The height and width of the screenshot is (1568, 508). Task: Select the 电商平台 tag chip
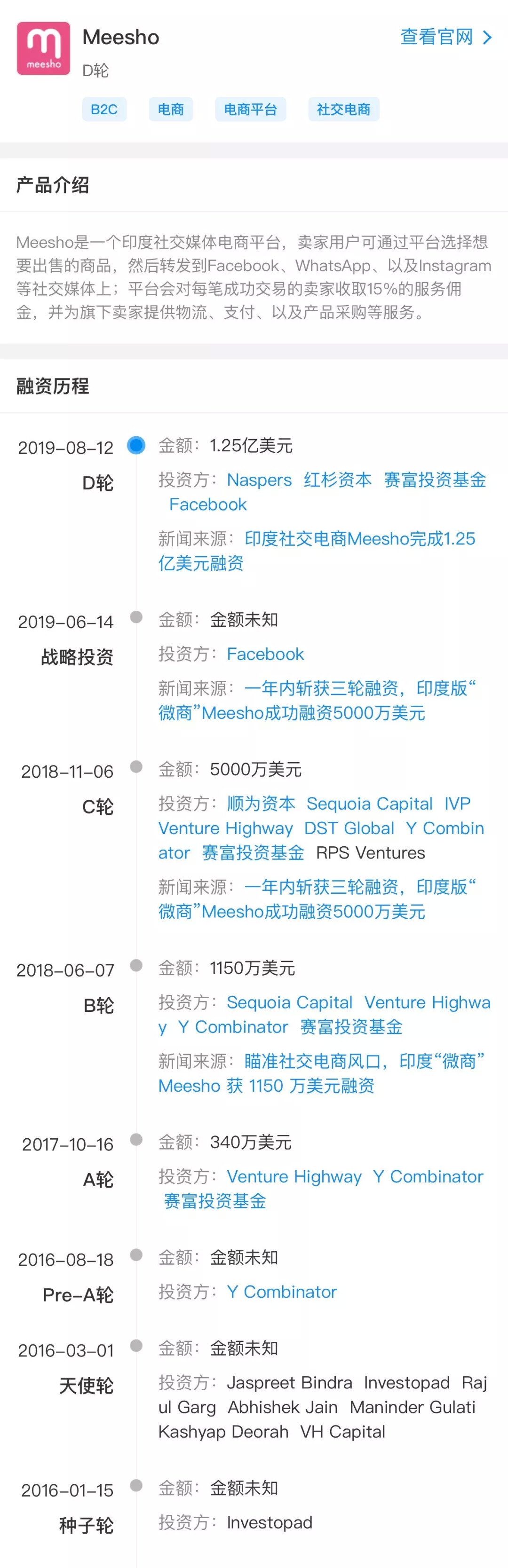pyautogui.click(x=250, y=110)
